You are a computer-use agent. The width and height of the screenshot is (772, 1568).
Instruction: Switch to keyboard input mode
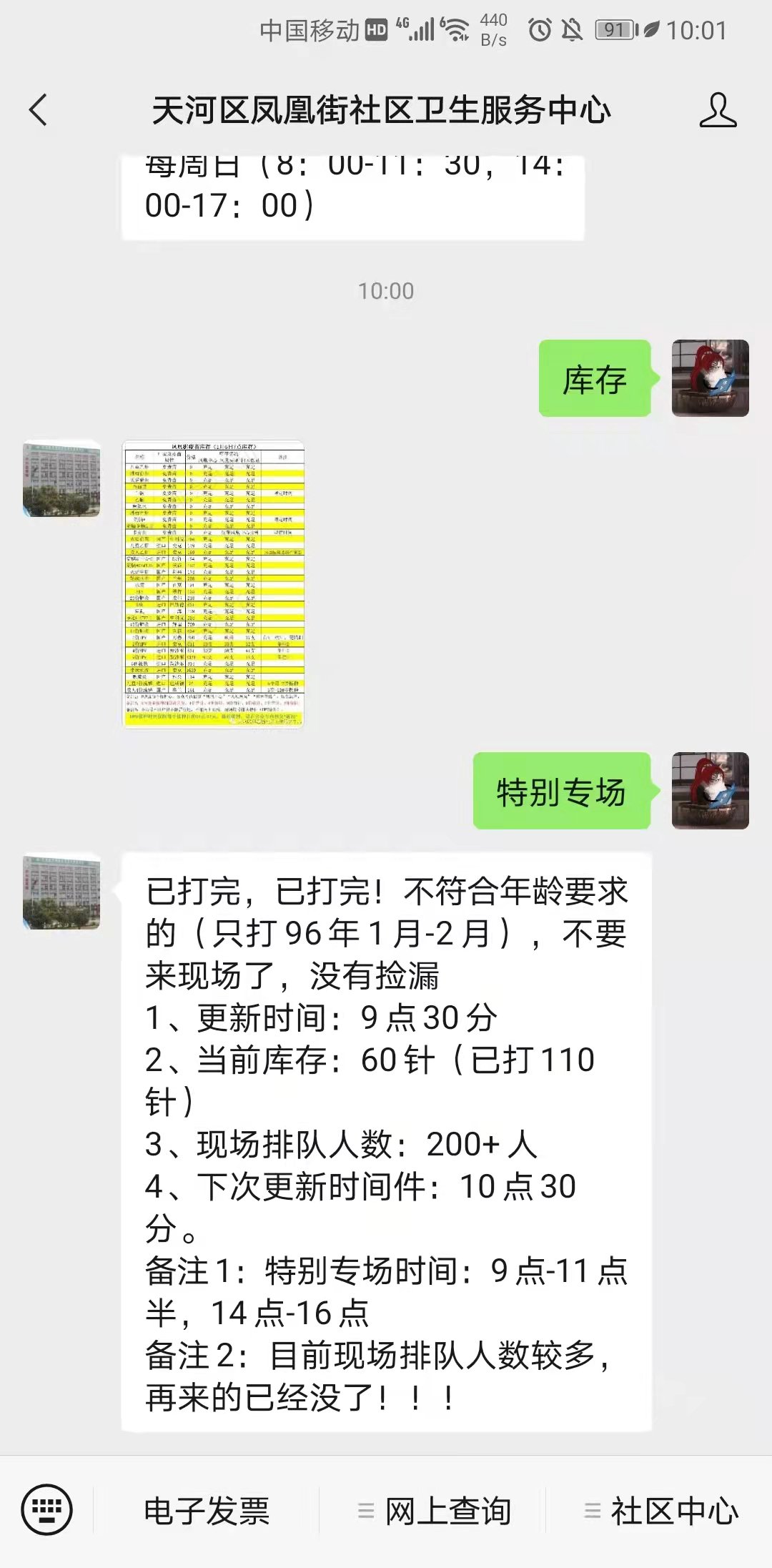(46, 1510)
